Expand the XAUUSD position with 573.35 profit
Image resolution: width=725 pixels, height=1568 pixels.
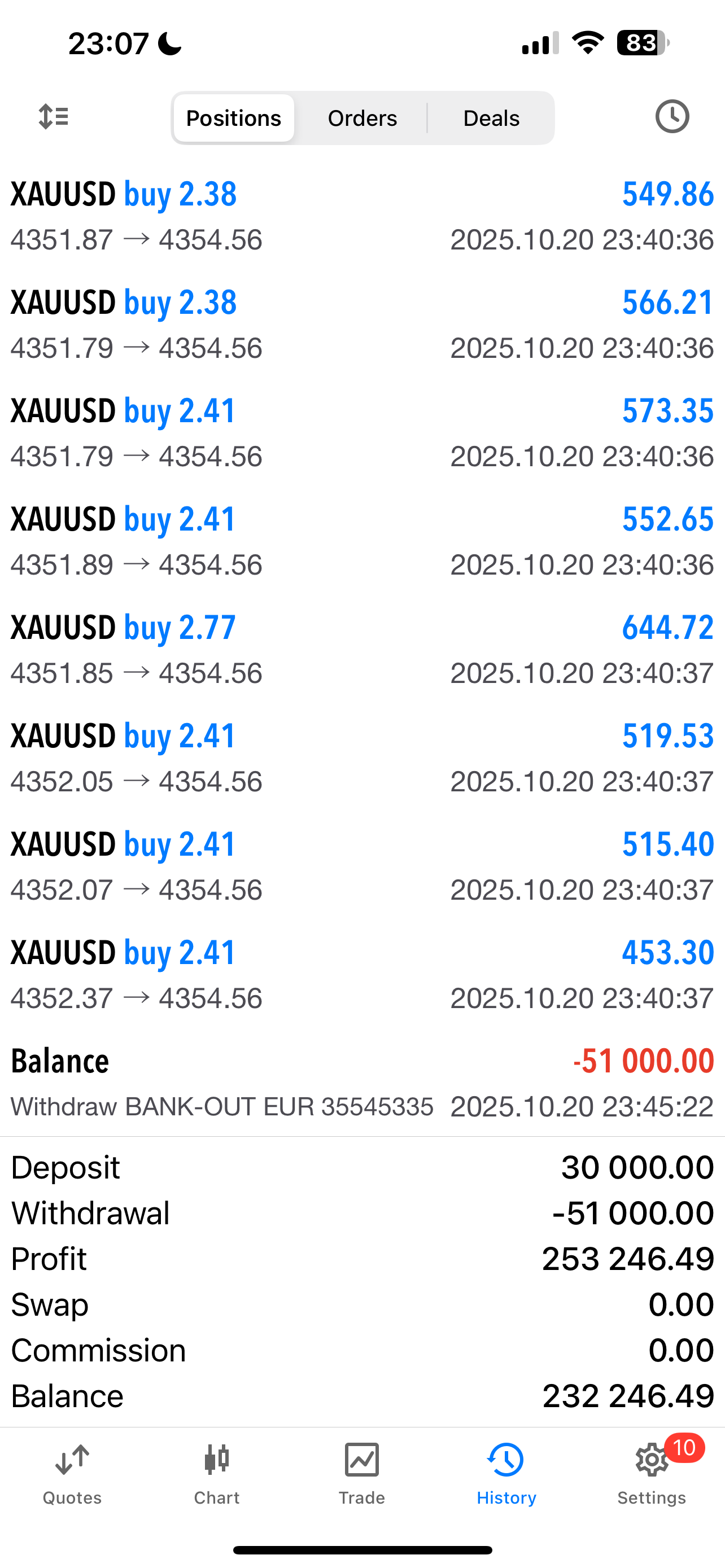362,433
